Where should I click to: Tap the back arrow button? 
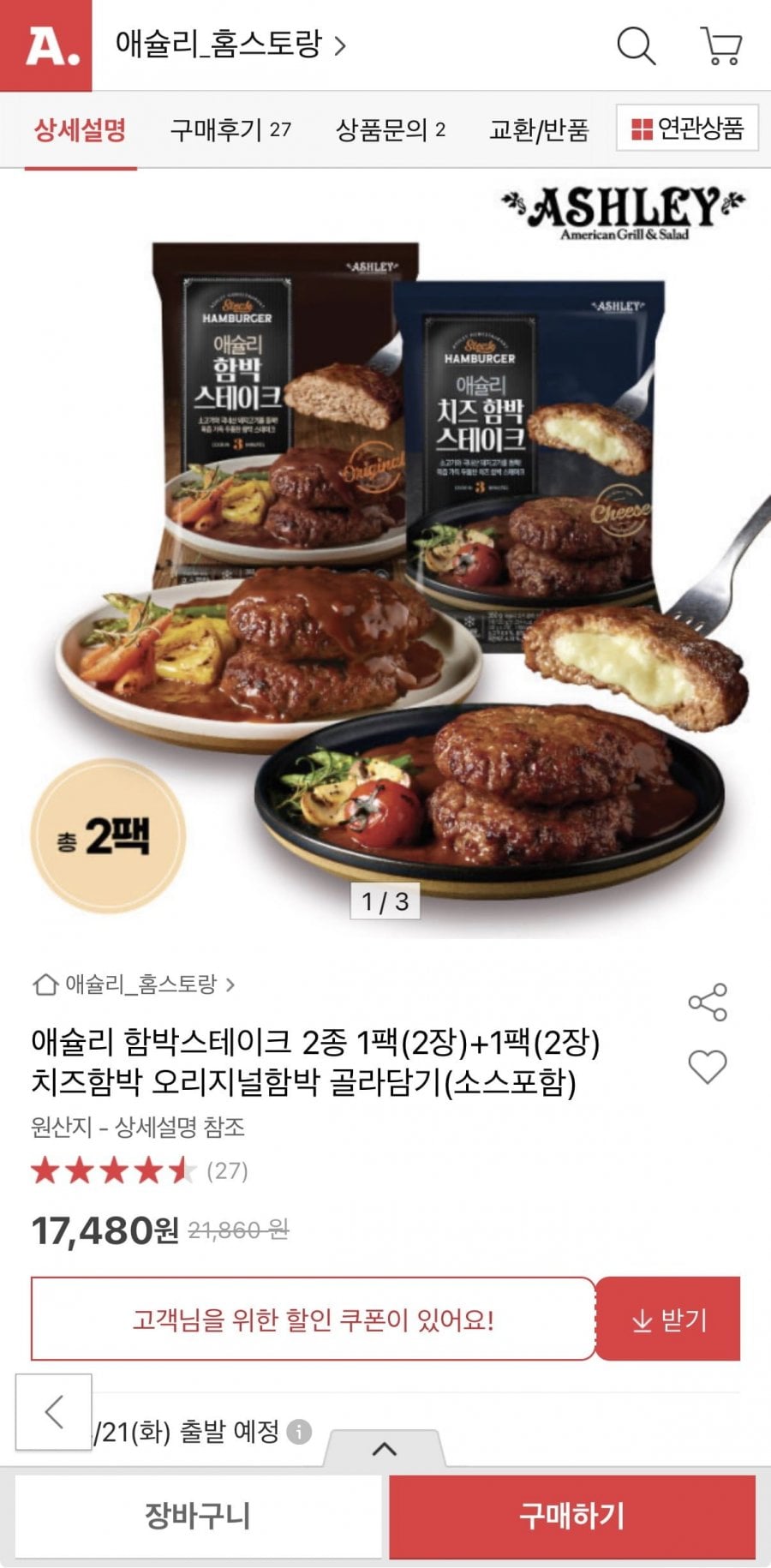(x=54, y=1412)
